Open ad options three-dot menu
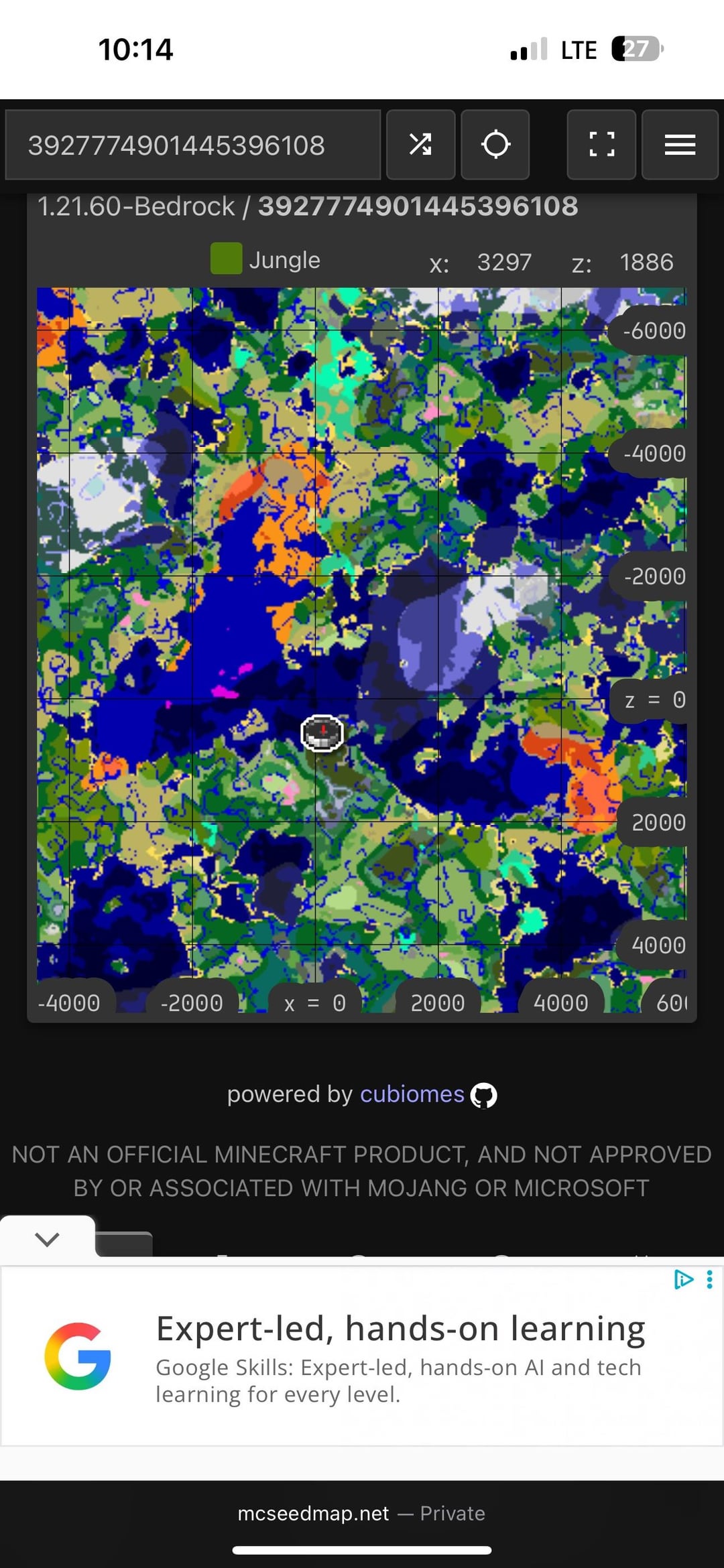Screen dimensions: 724x1568 click(709, 1280)
